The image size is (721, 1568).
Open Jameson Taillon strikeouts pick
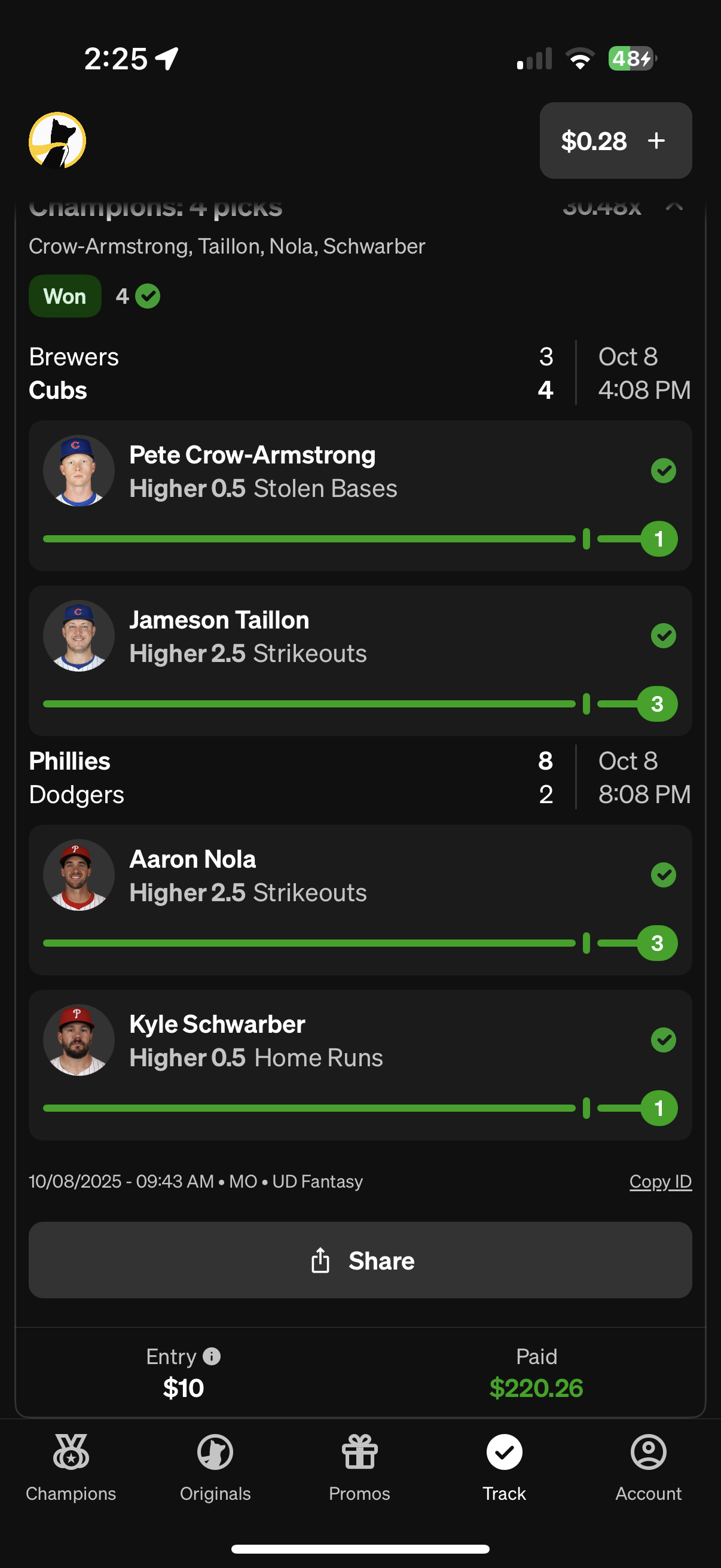(359, 660)
